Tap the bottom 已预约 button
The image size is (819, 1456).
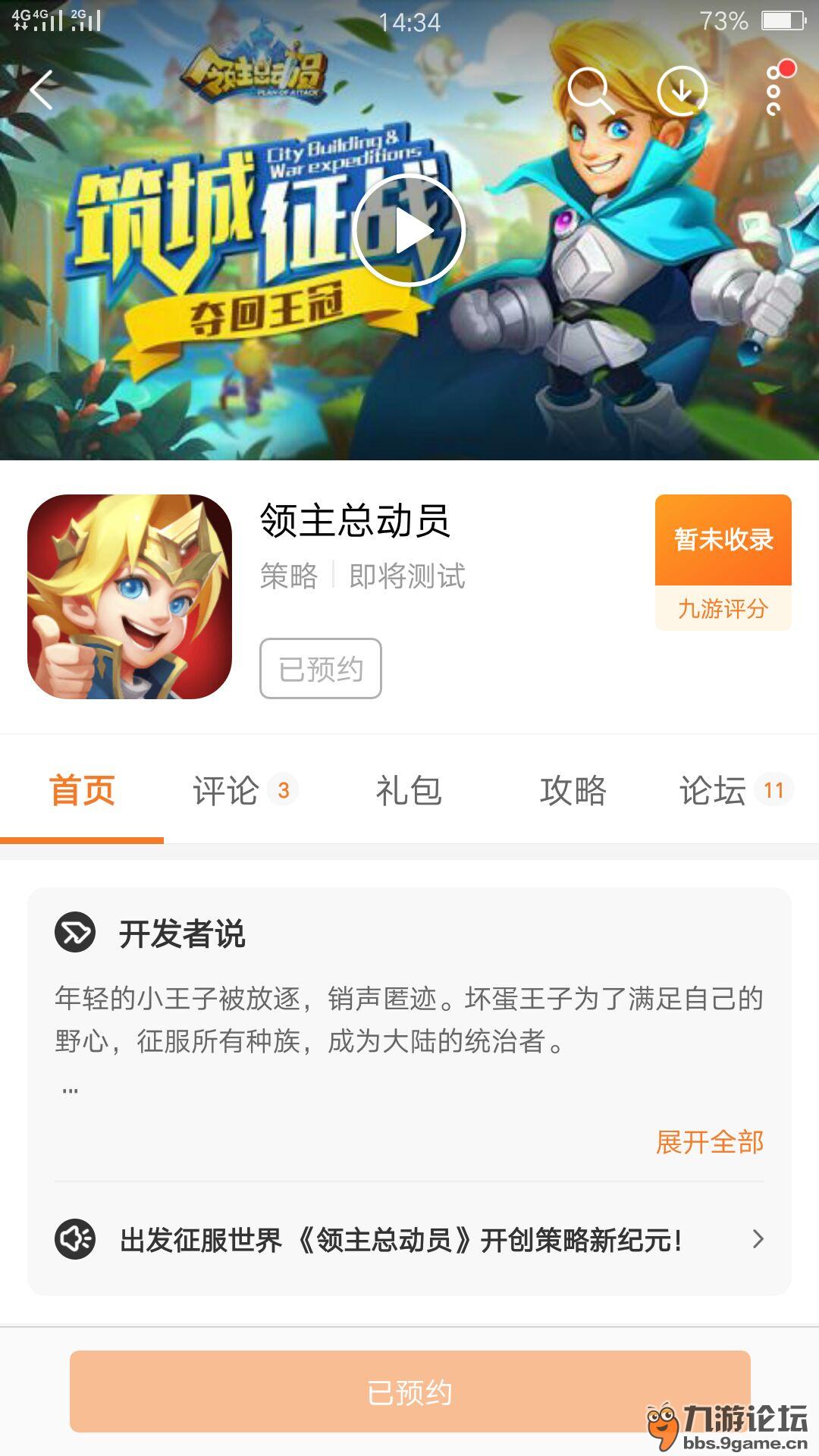coord(409,1392)
